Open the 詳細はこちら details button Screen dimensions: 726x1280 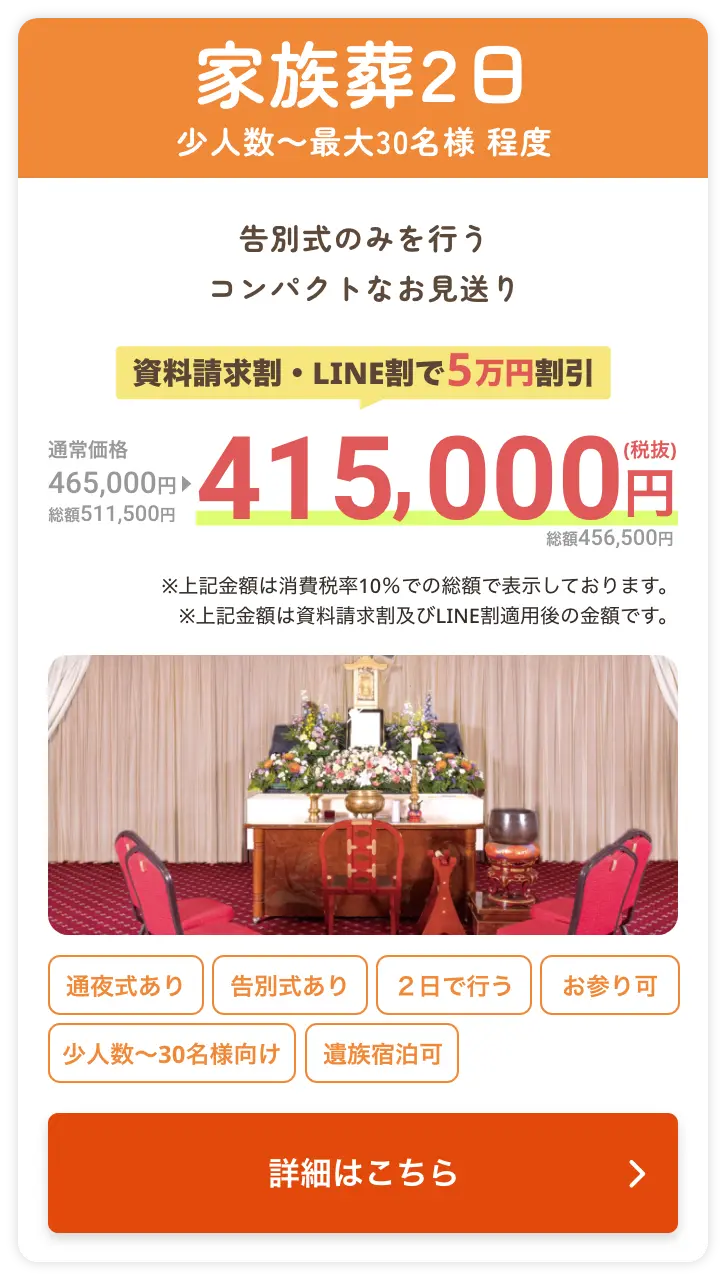click(363, 1173)
